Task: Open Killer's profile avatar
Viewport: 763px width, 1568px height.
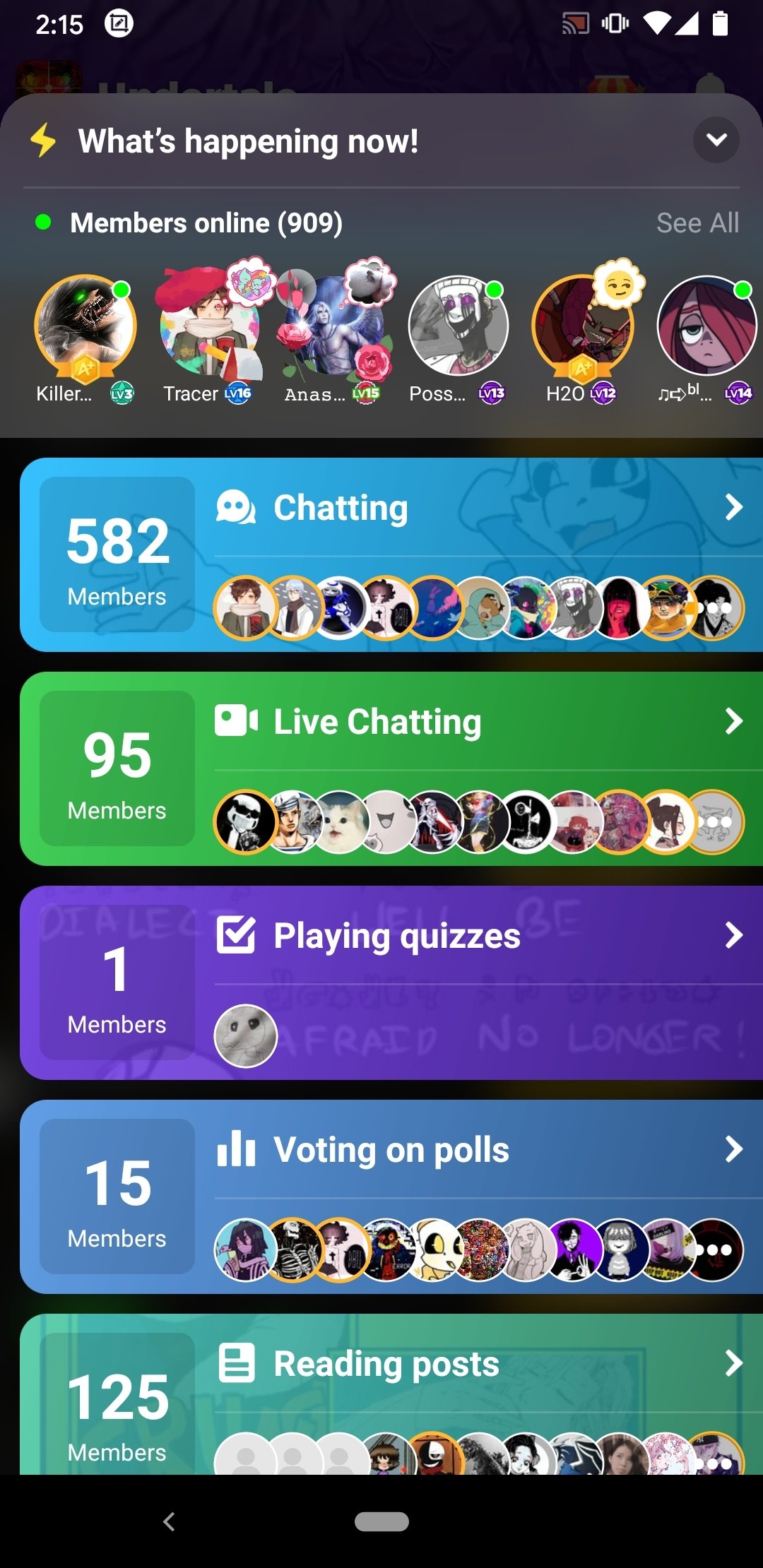Action: (85, 326)
